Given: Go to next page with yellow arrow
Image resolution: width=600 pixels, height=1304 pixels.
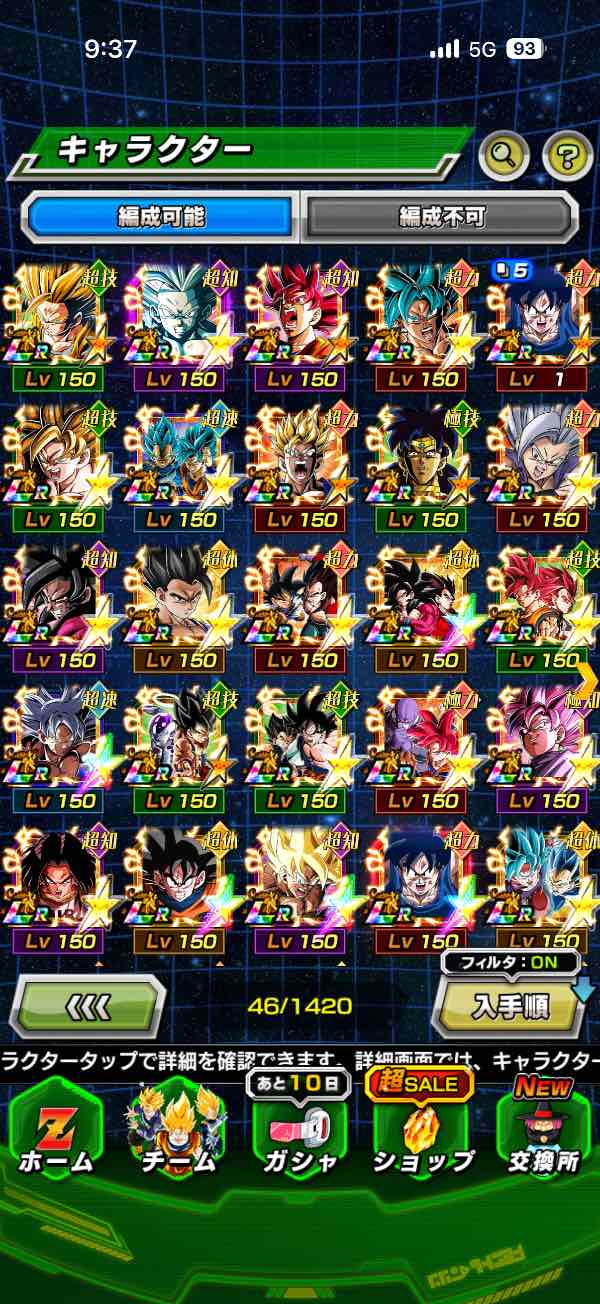Looking at the screenshot, I should tap(587, 680).
